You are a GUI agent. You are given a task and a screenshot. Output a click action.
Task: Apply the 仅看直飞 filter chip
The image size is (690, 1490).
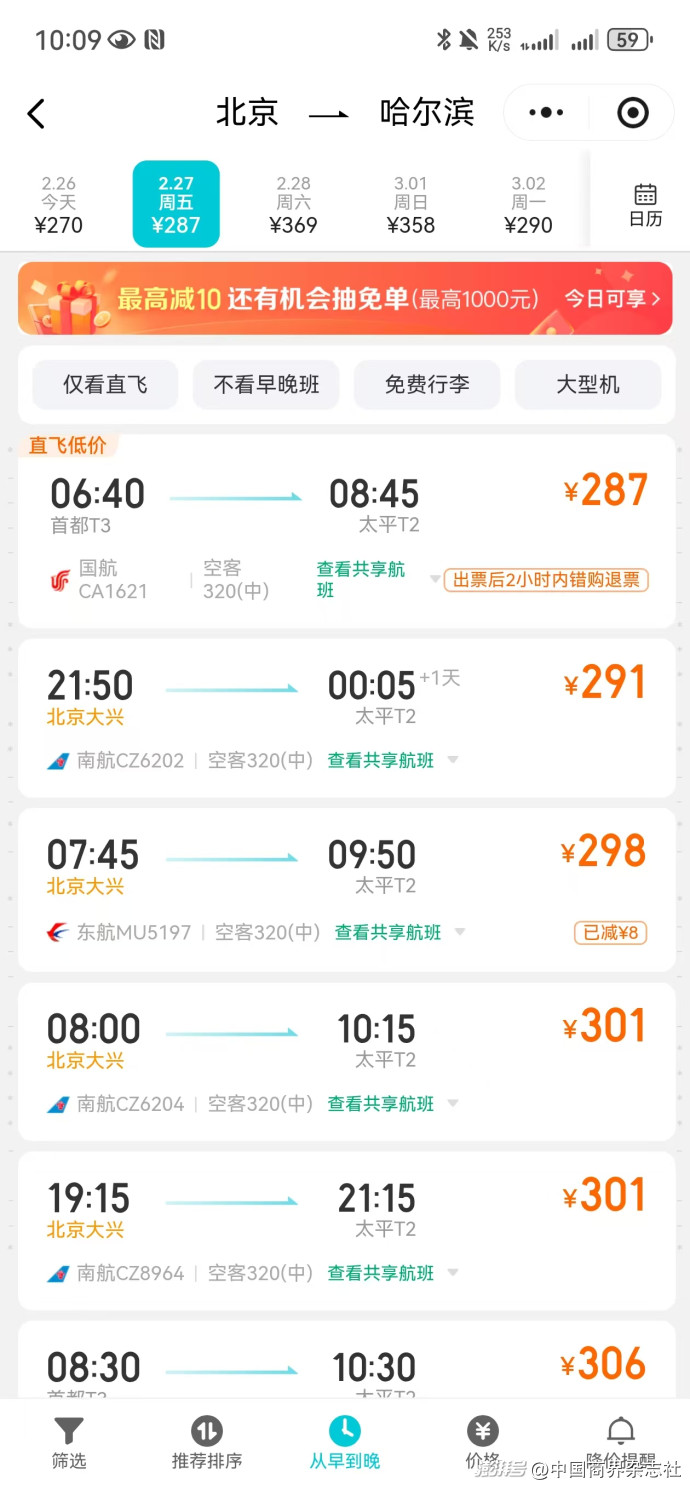point(105,384)
